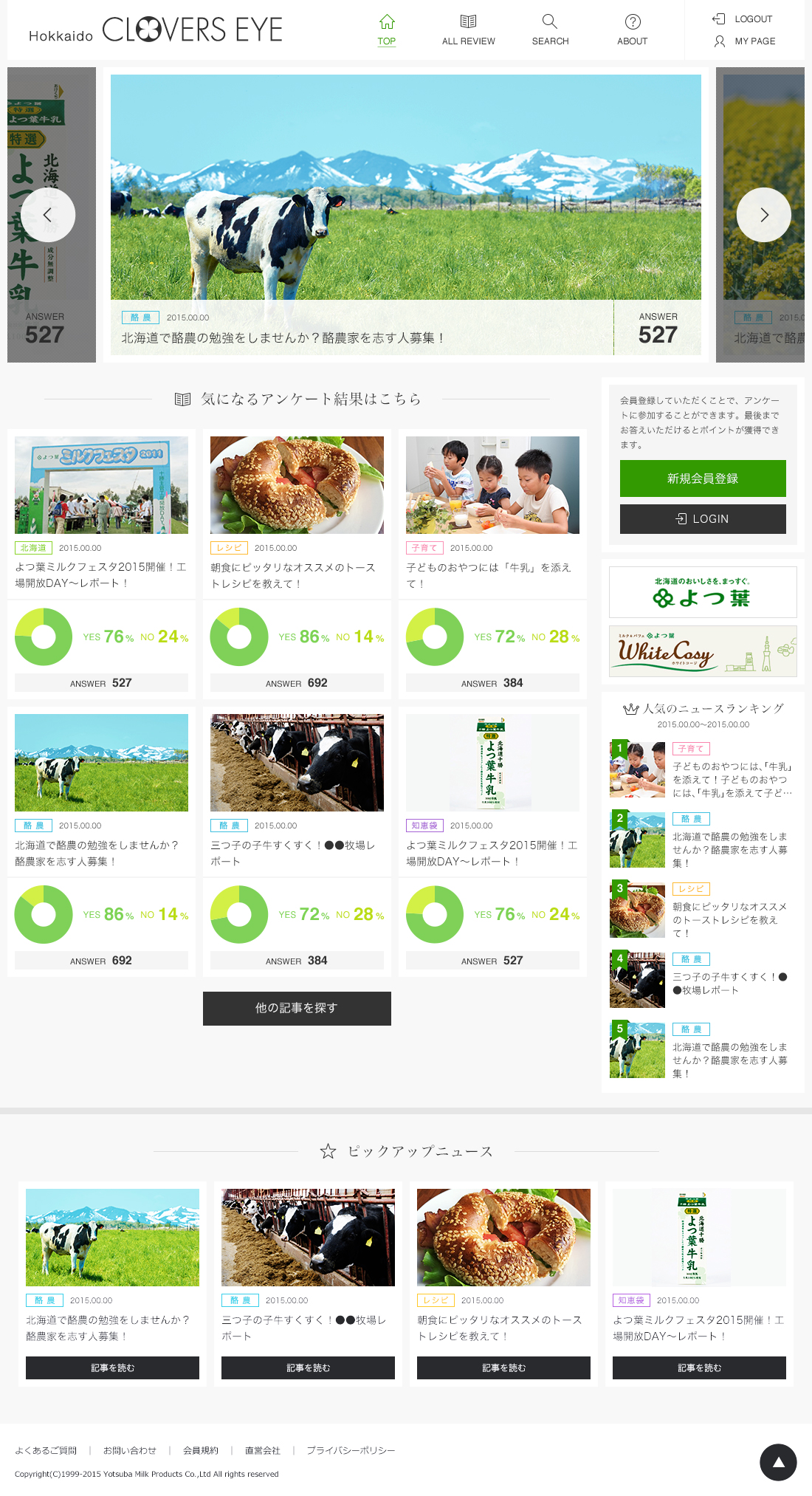812x1496 pixels.
Task: Open the プライバシーポリシー footer link
Action: coord(351,1450)
